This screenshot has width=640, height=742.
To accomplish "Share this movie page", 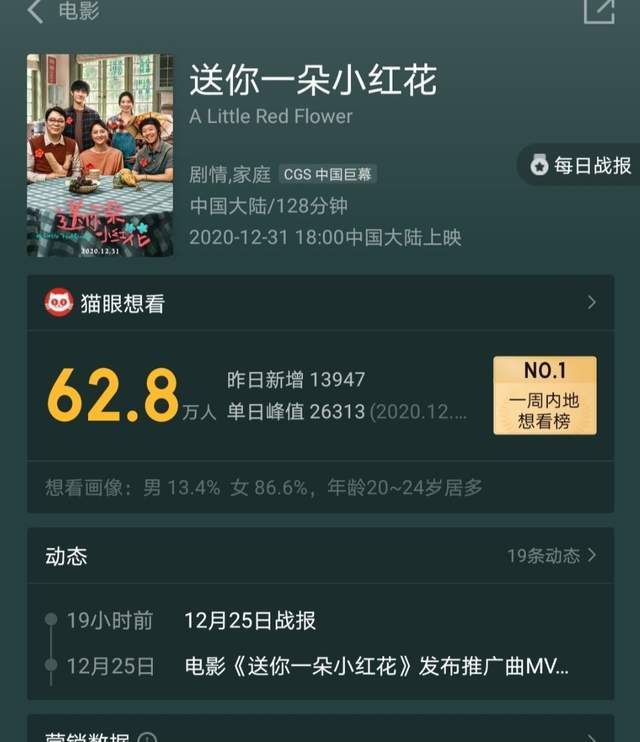I will (x=599, y=10).
